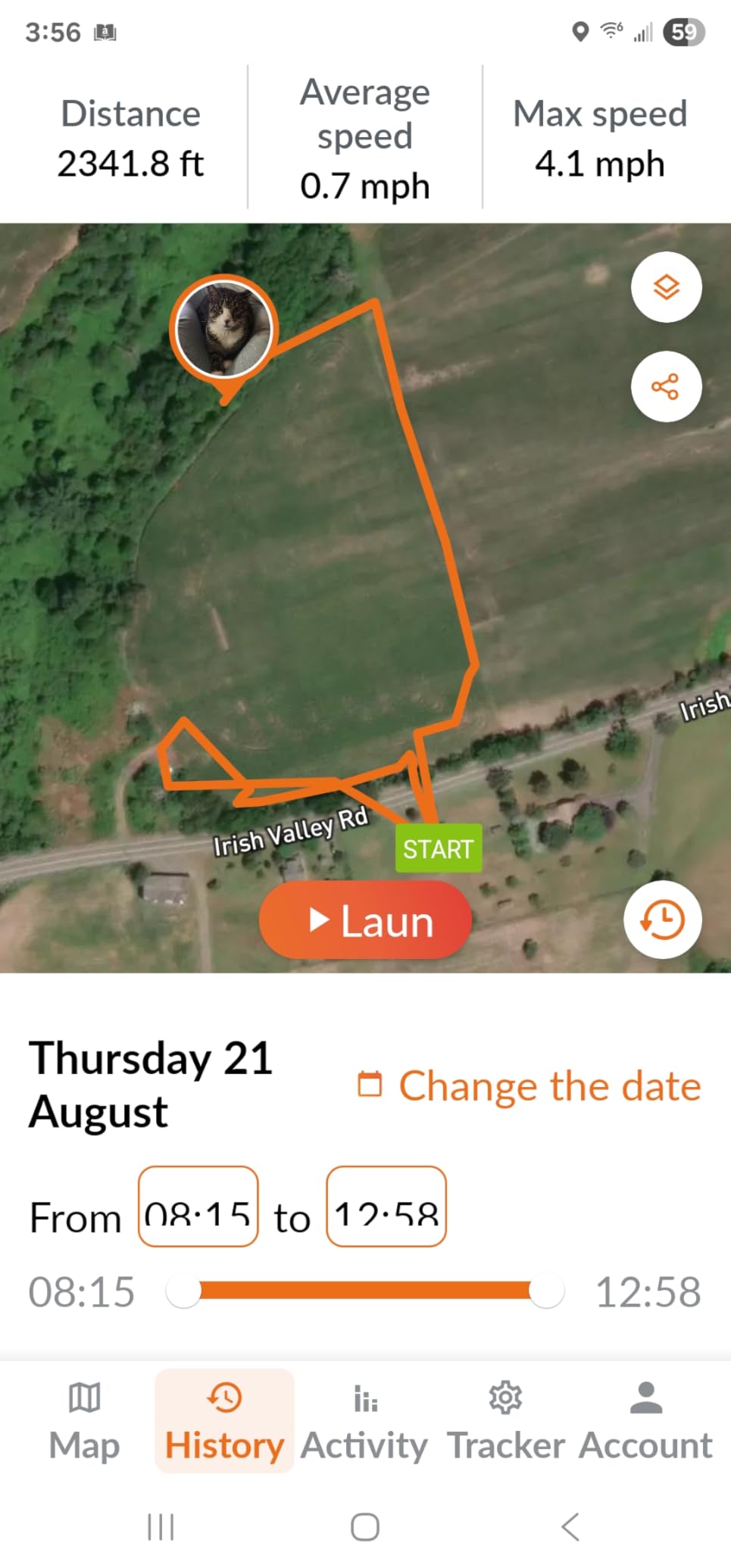The height and width of the screenshot is (1568, 731).
Task: Select the History tab
Action: (224, 1420)
